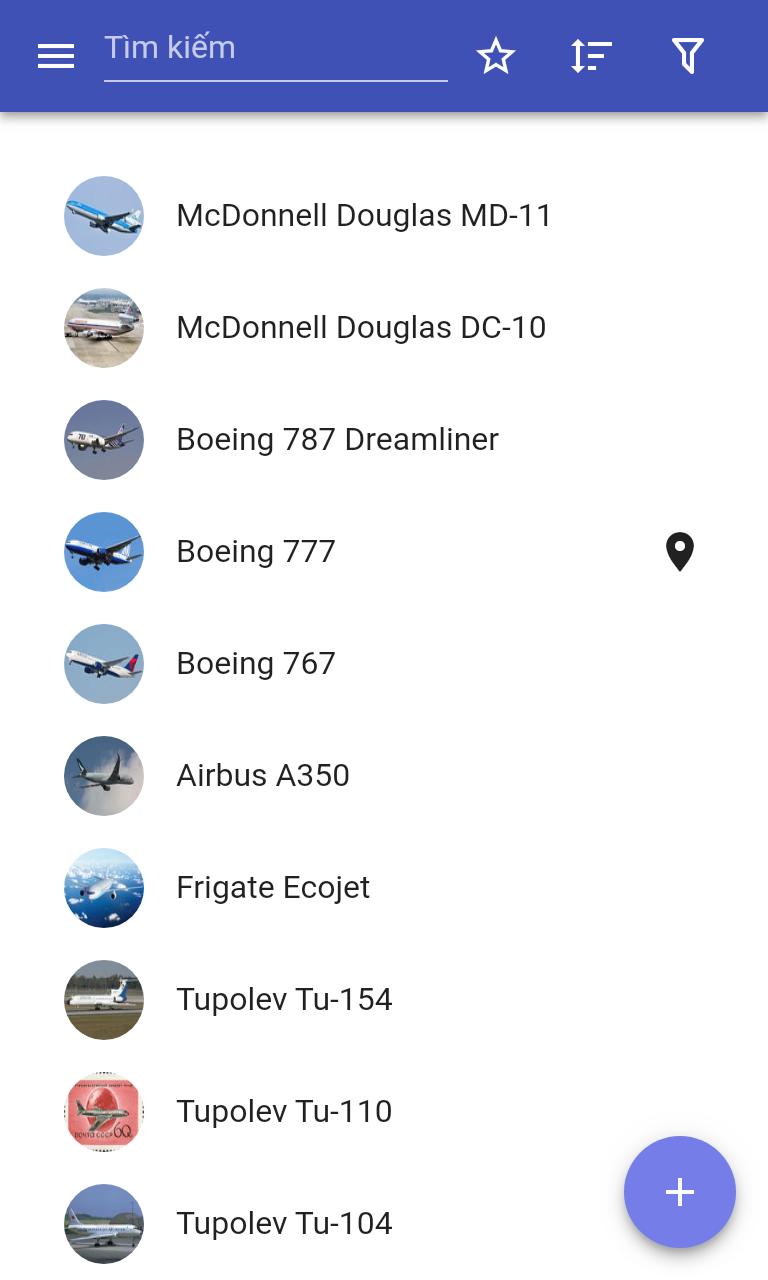Add a new item with plus button
768x1280 pixels.
tap(680, 1192)
